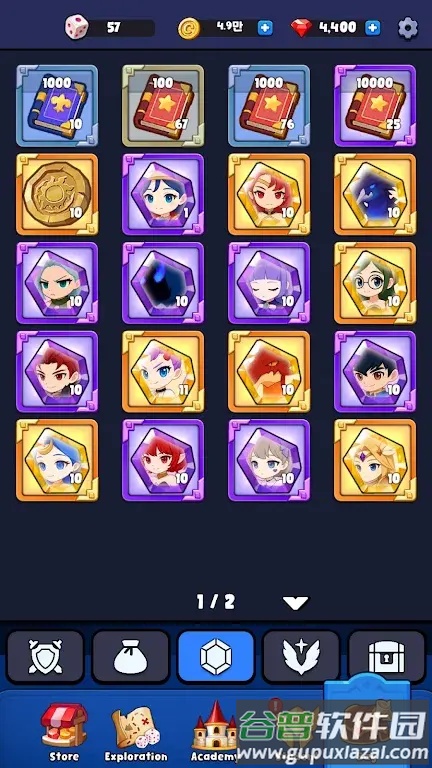Open the gold sun coin item
This screenshot has height=768, width=432.
pyautogui.click(x=57, y=194)
